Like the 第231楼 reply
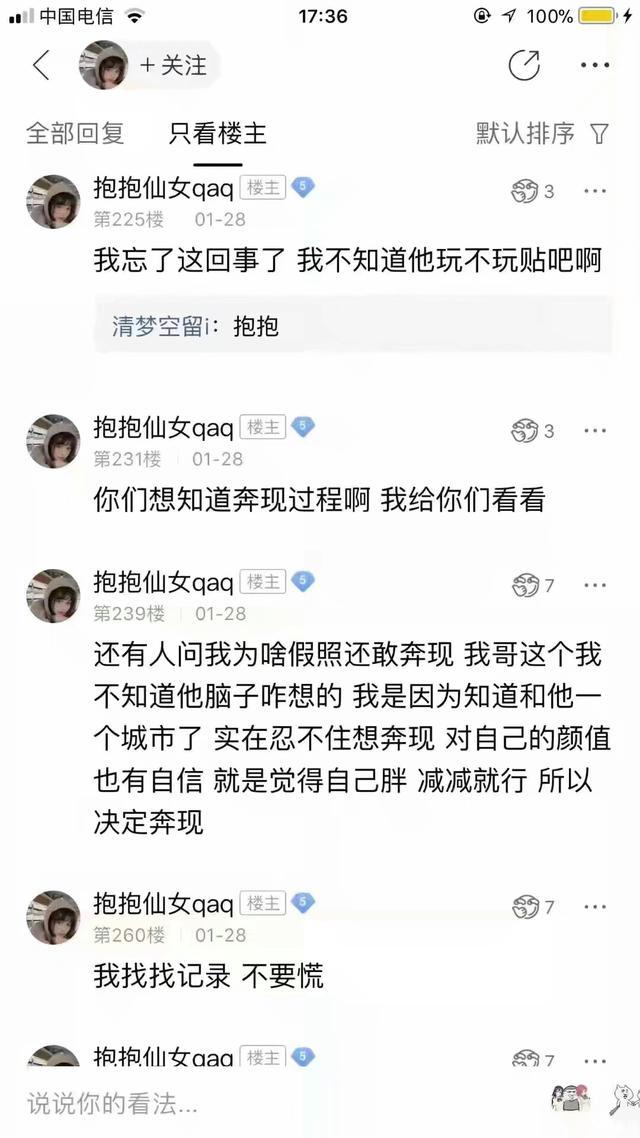Viewport: 640px width, 1138px height. (x=532, y=431)
